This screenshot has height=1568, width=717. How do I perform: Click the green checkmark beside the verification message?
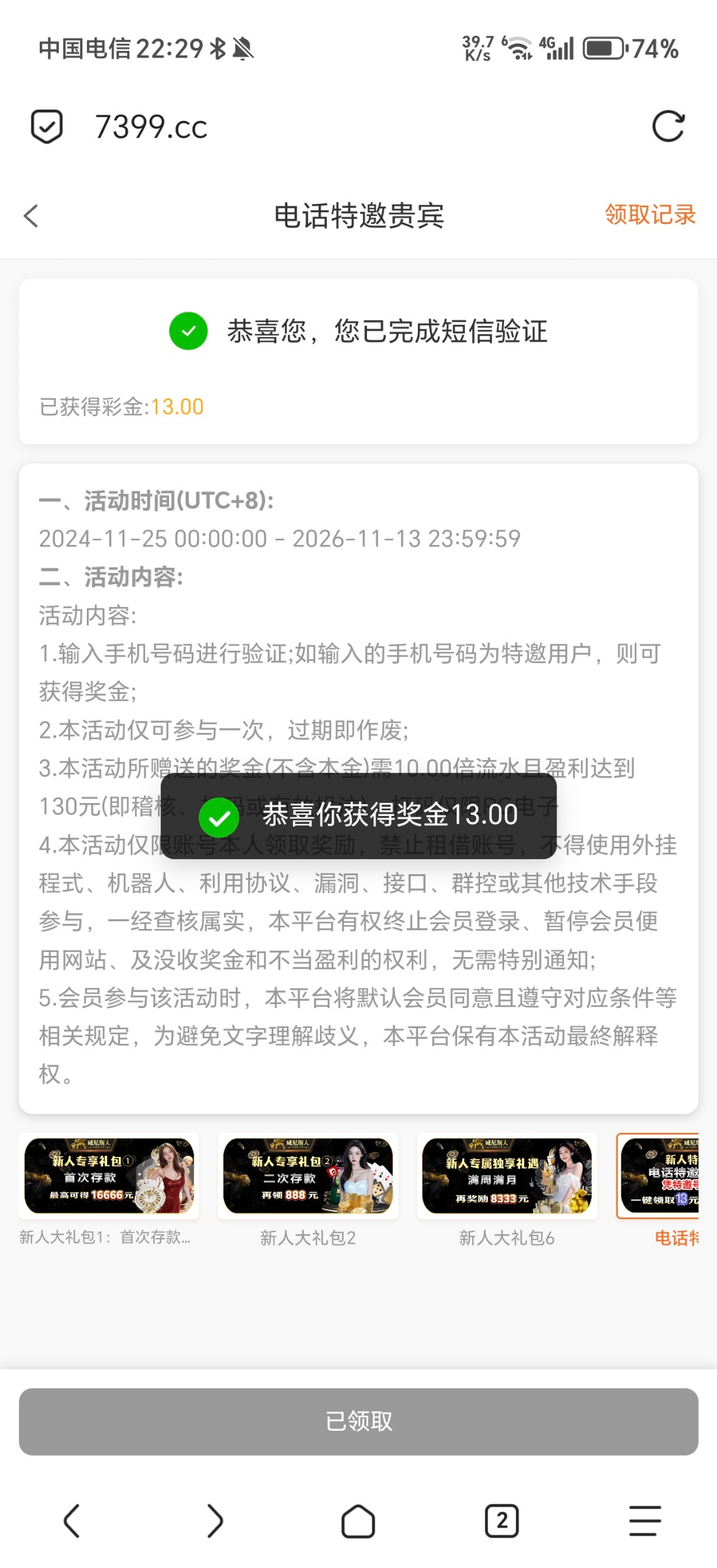188,332
